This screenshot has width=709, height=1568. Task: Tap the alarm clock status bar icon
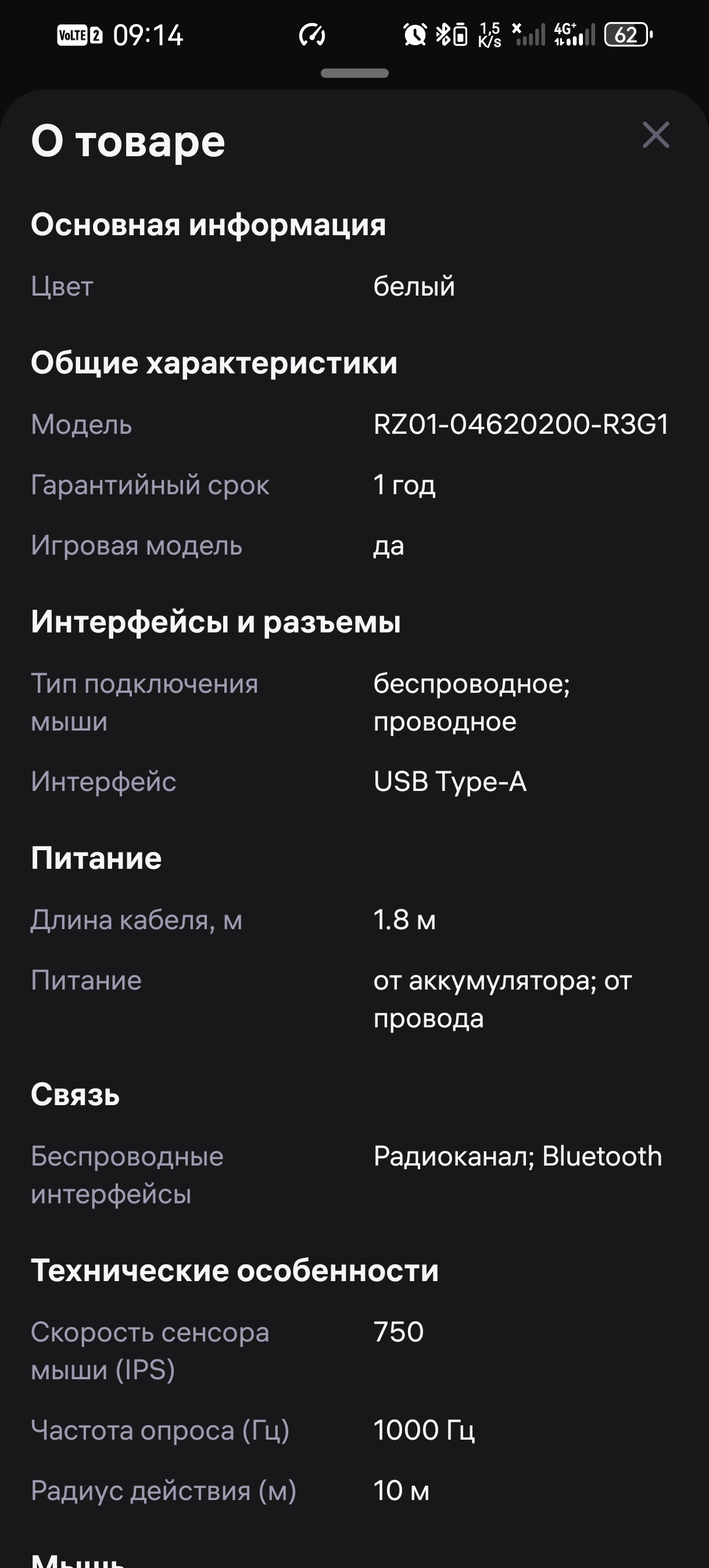(x=415, y=35)
